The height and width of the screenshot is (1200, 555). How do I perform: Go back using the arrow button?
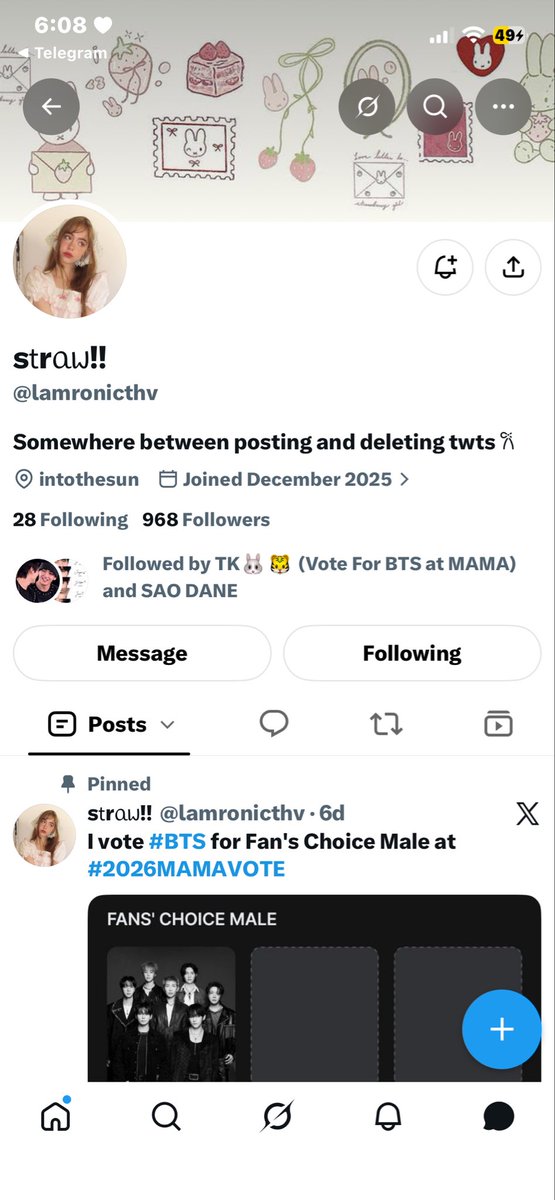point(51,106)
